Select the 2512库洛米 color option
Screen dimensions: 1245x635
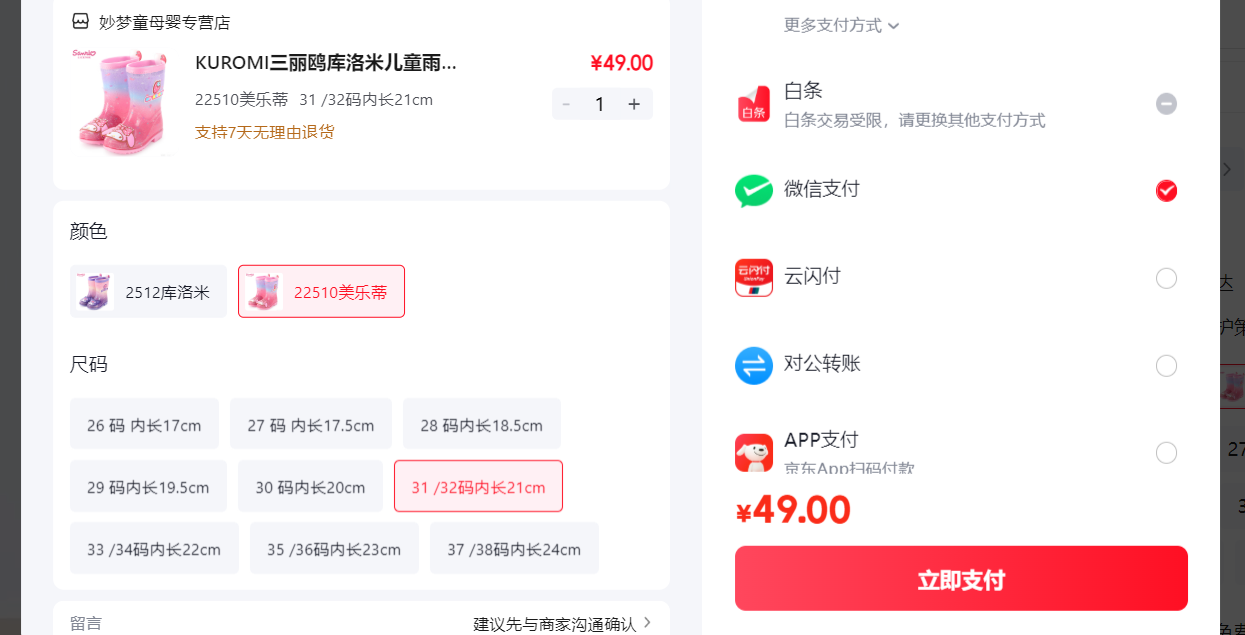click(148, 292)
